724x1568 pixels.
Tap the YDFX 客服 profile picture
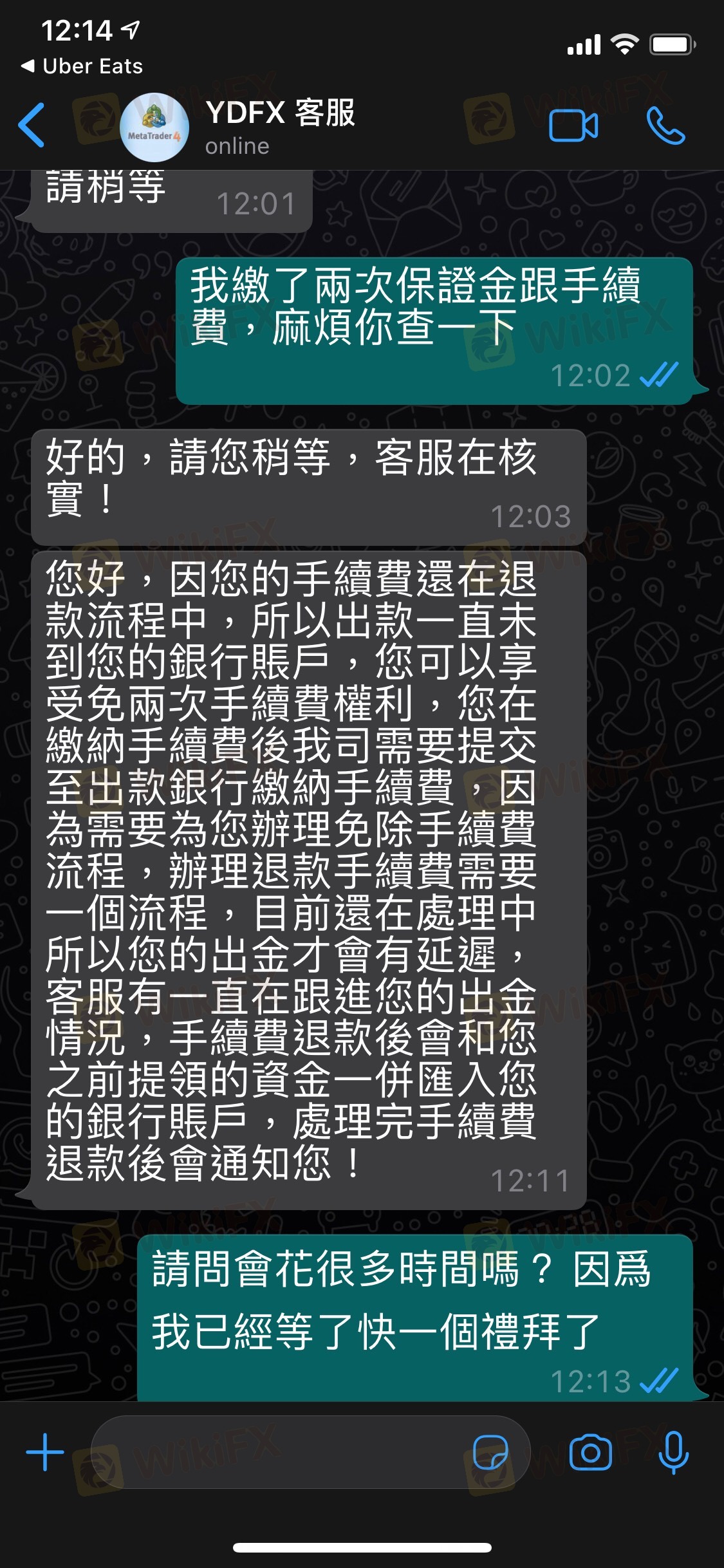click(154, 127)
